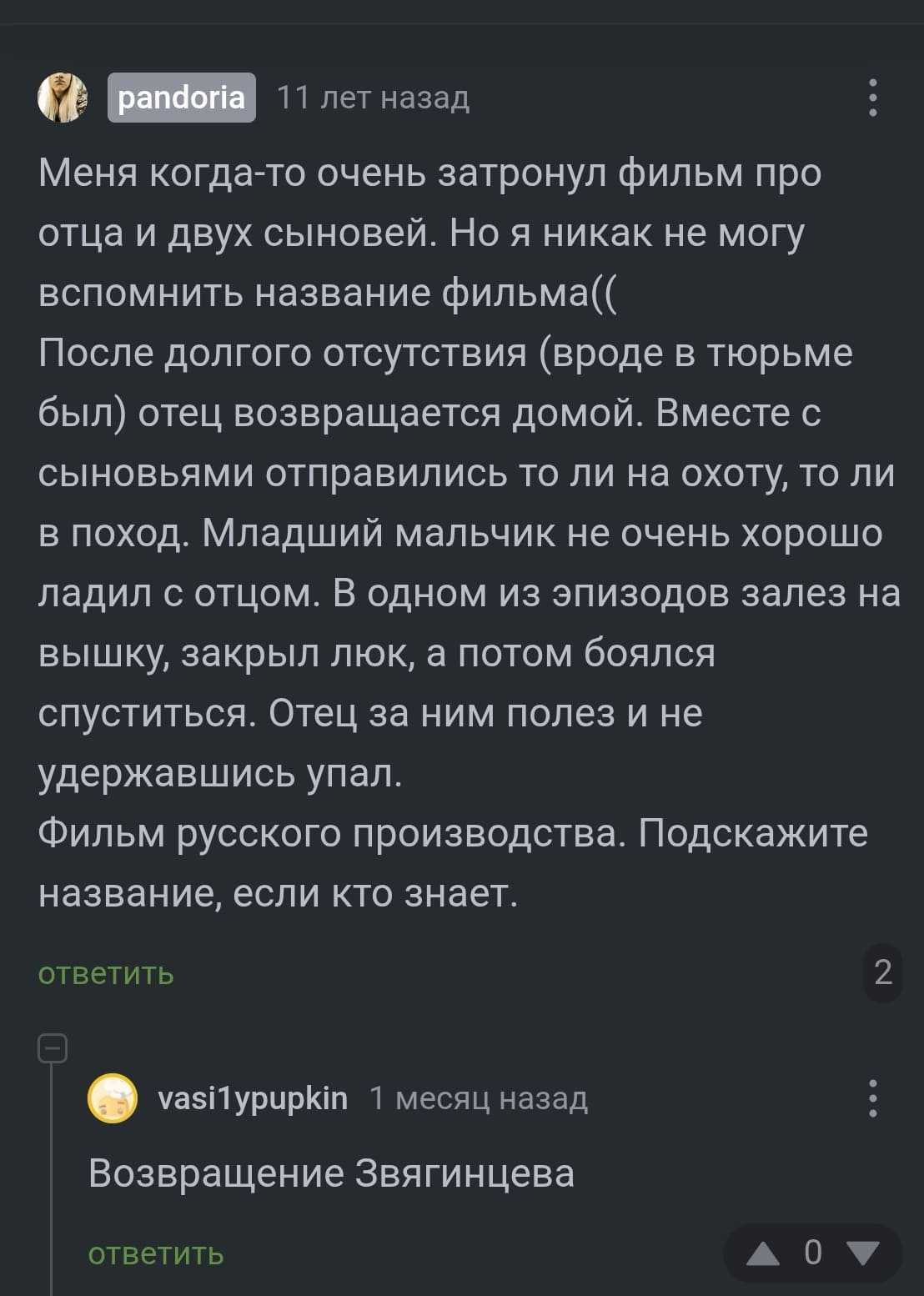
Task: Upvote vasi1ypupkin's comment
Action: [762, 1253]
